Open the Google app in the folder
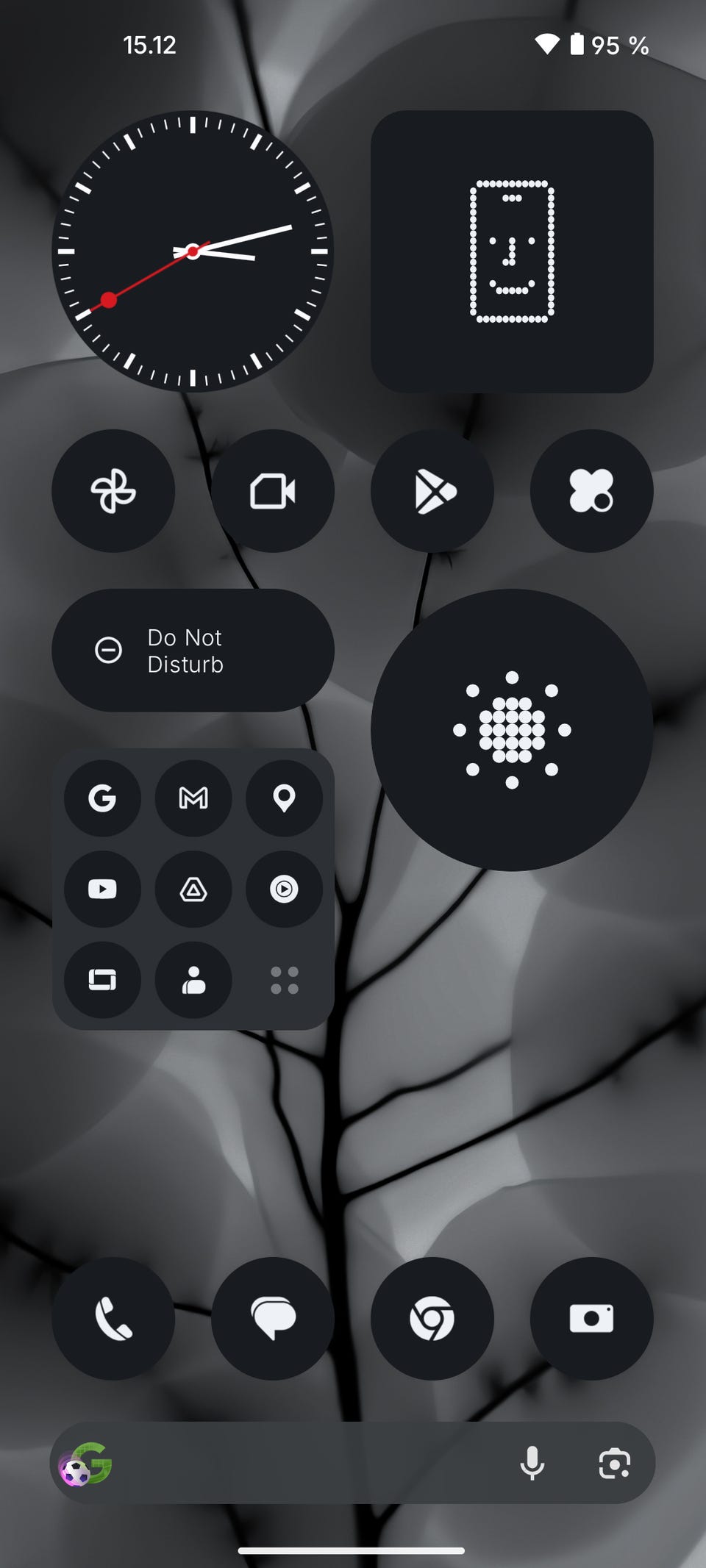This screenshot has width=706, height=1568. click(102, 798)
